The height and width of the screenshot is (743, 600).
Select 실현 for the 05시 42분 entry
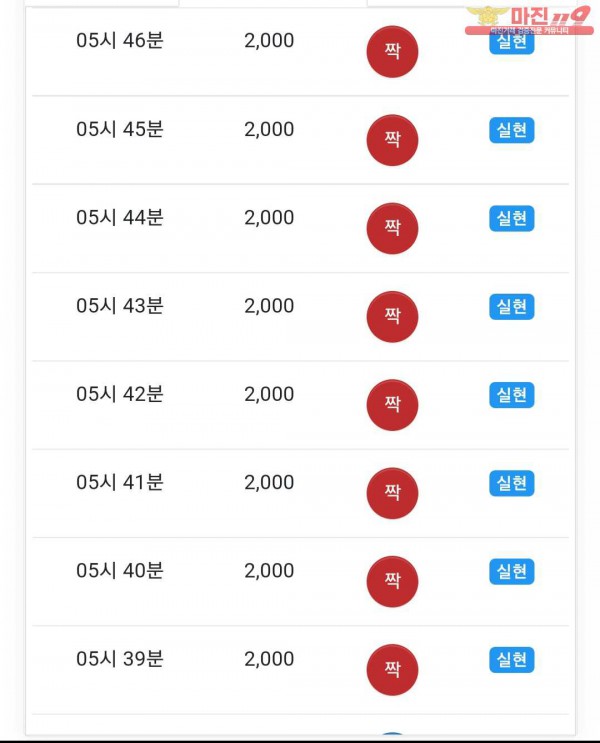coord(511,395)
